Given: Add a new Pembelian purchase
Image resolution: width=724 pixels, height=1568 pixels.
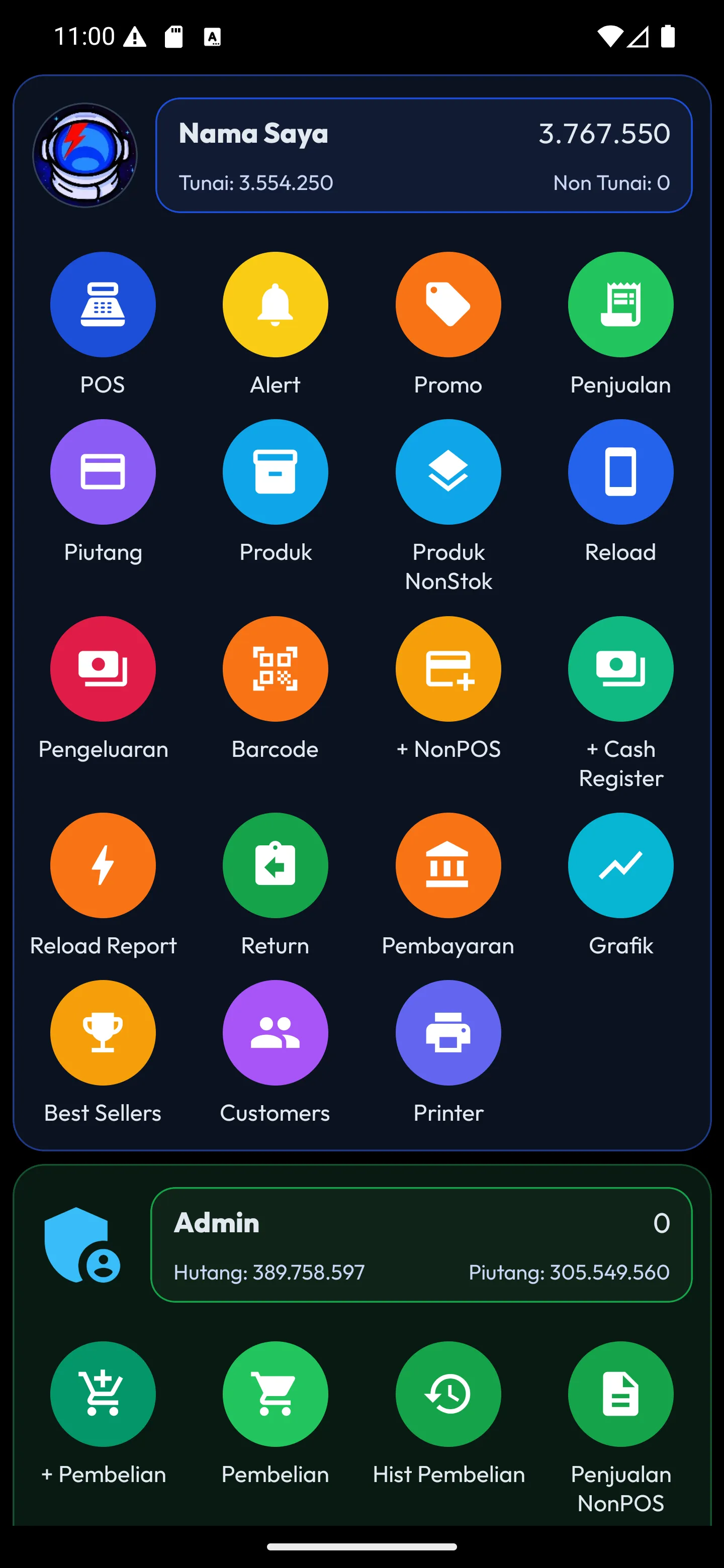Looking at the screenshot, I should pyautogui.click(x=102, y=1394).
